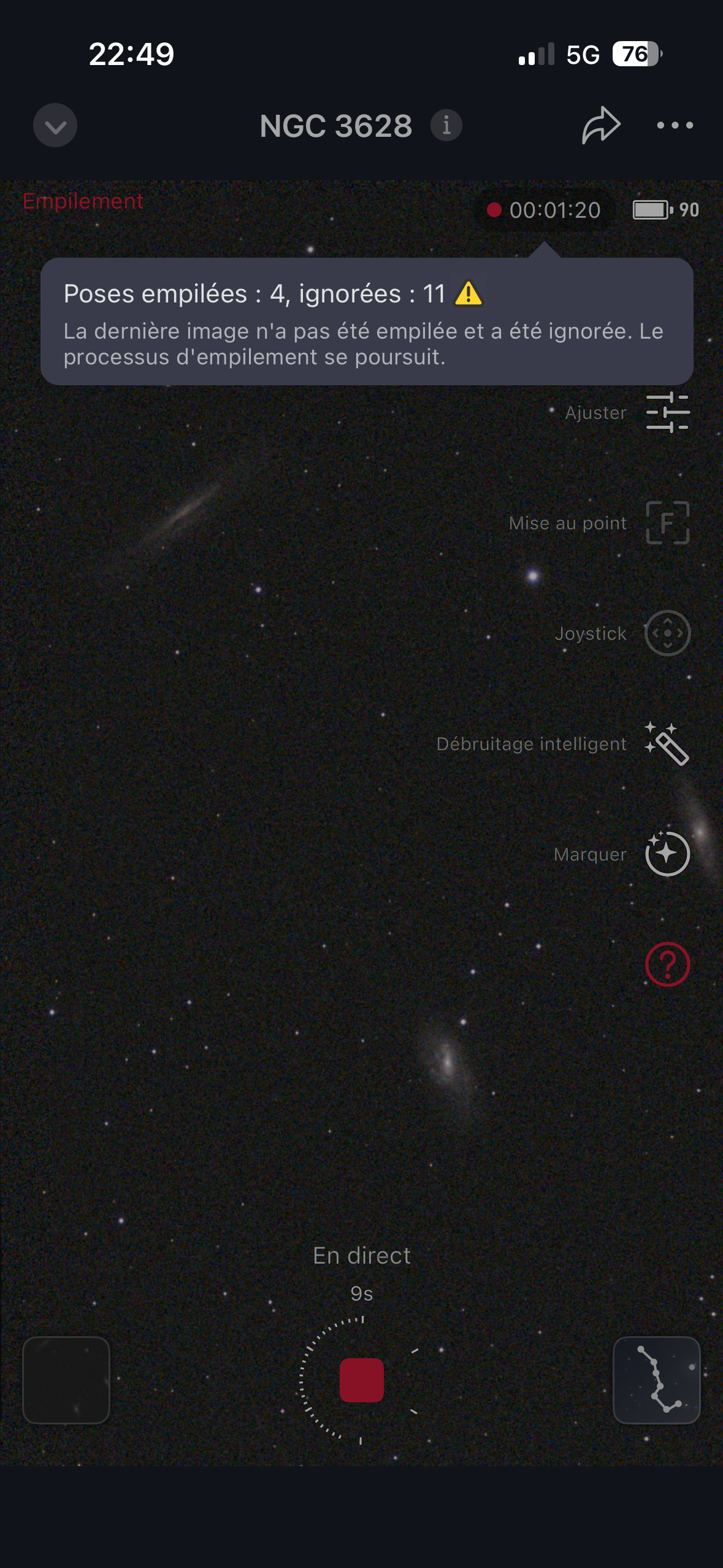Enable Débruitage intelligent

pos(667,744)
